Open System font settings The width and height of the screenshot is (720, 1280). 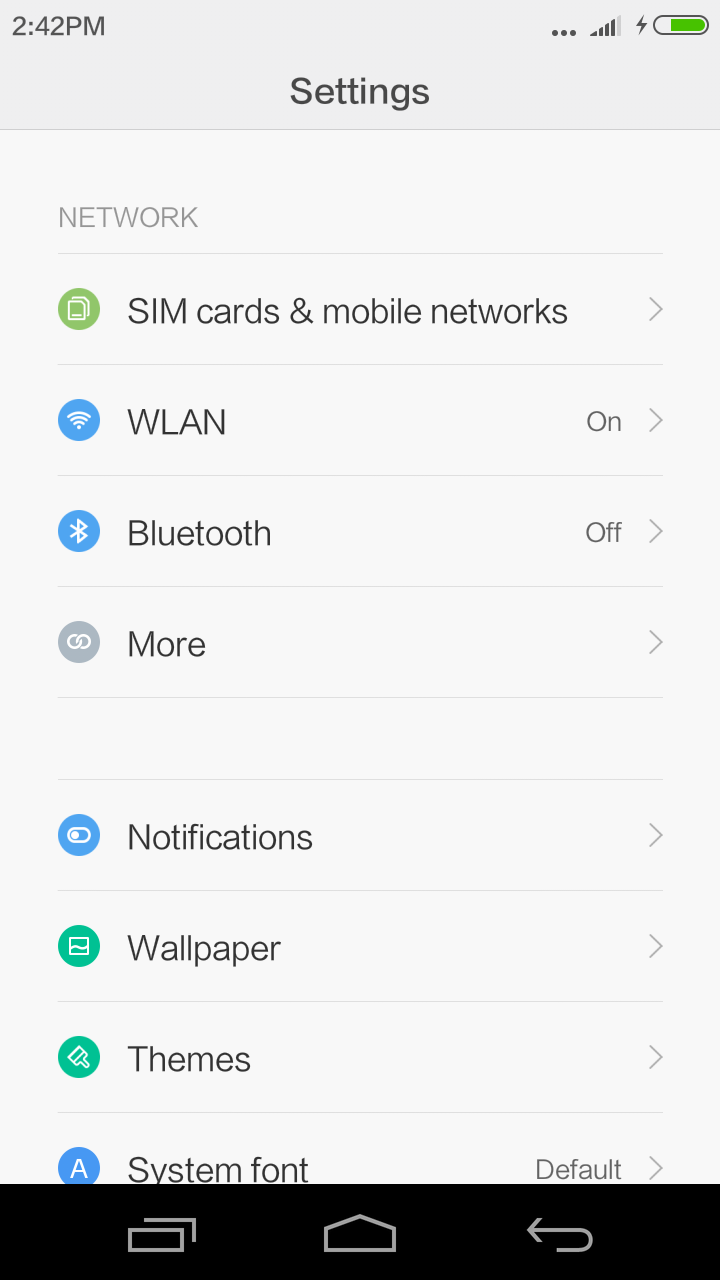(x=360, y=1166)
